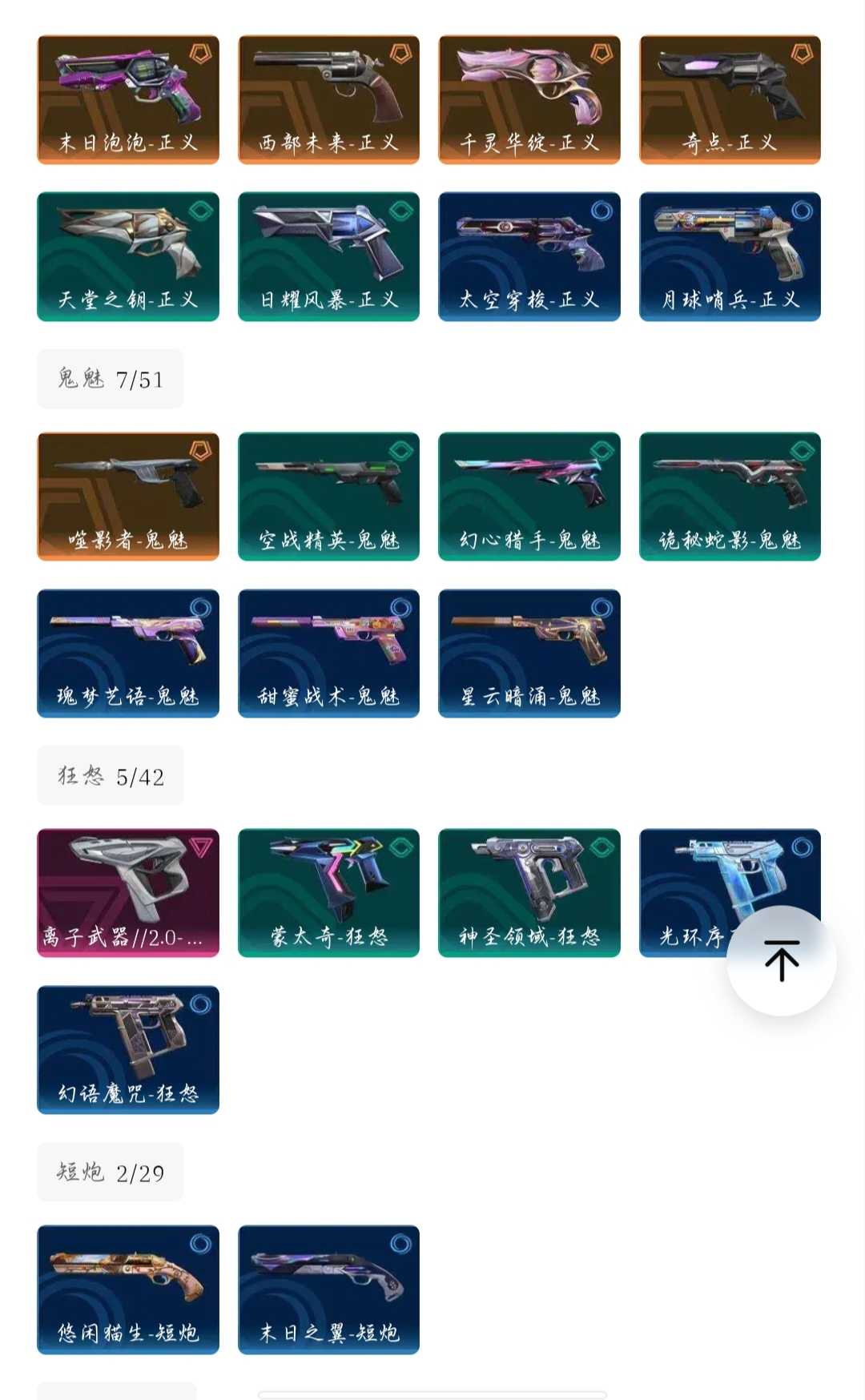Screen dimensions: 865x1400
Task: Select the 诡秘蛇影-鬼魅 skin card
Action: pyautogui.click(x=730, y=497)
